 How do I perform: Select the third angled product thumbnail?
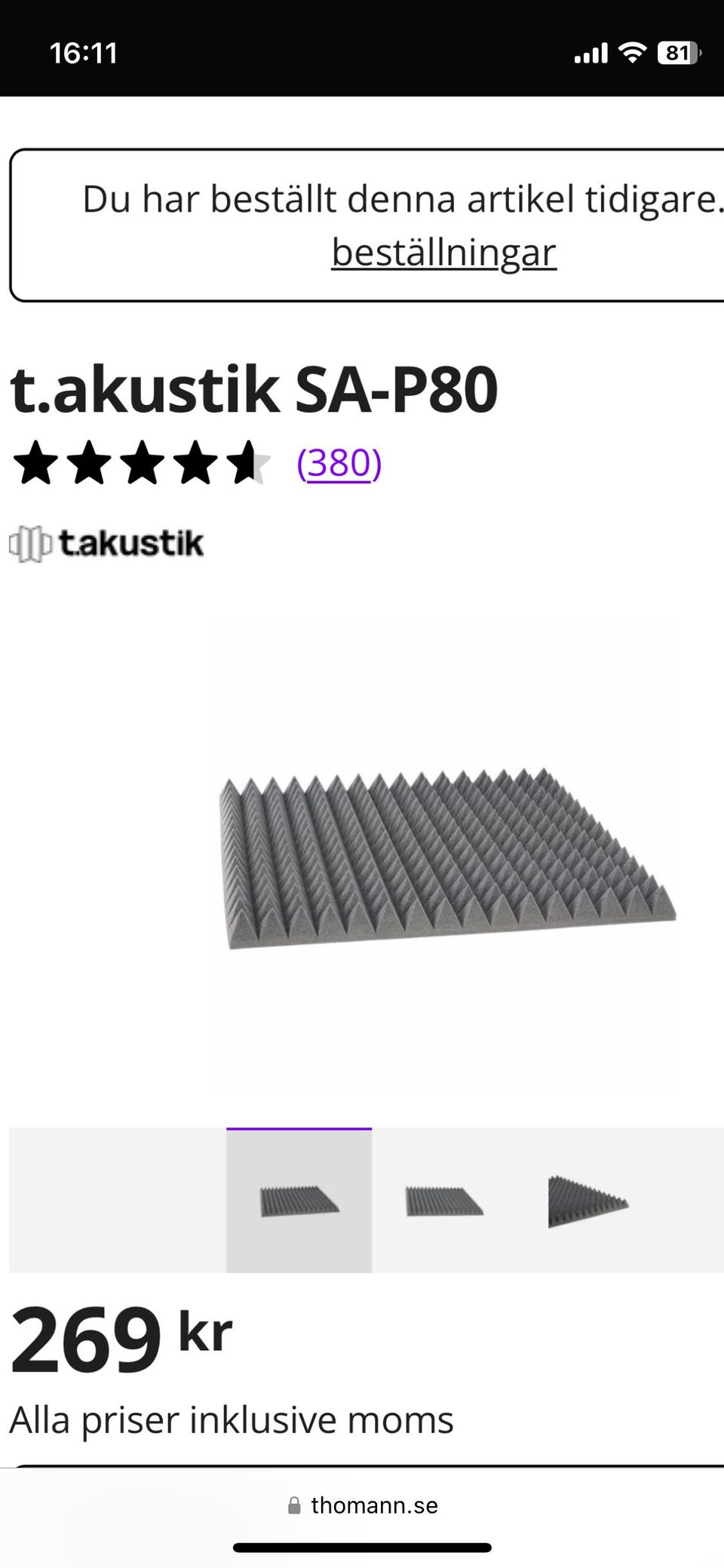click(x=588, y=1200)
